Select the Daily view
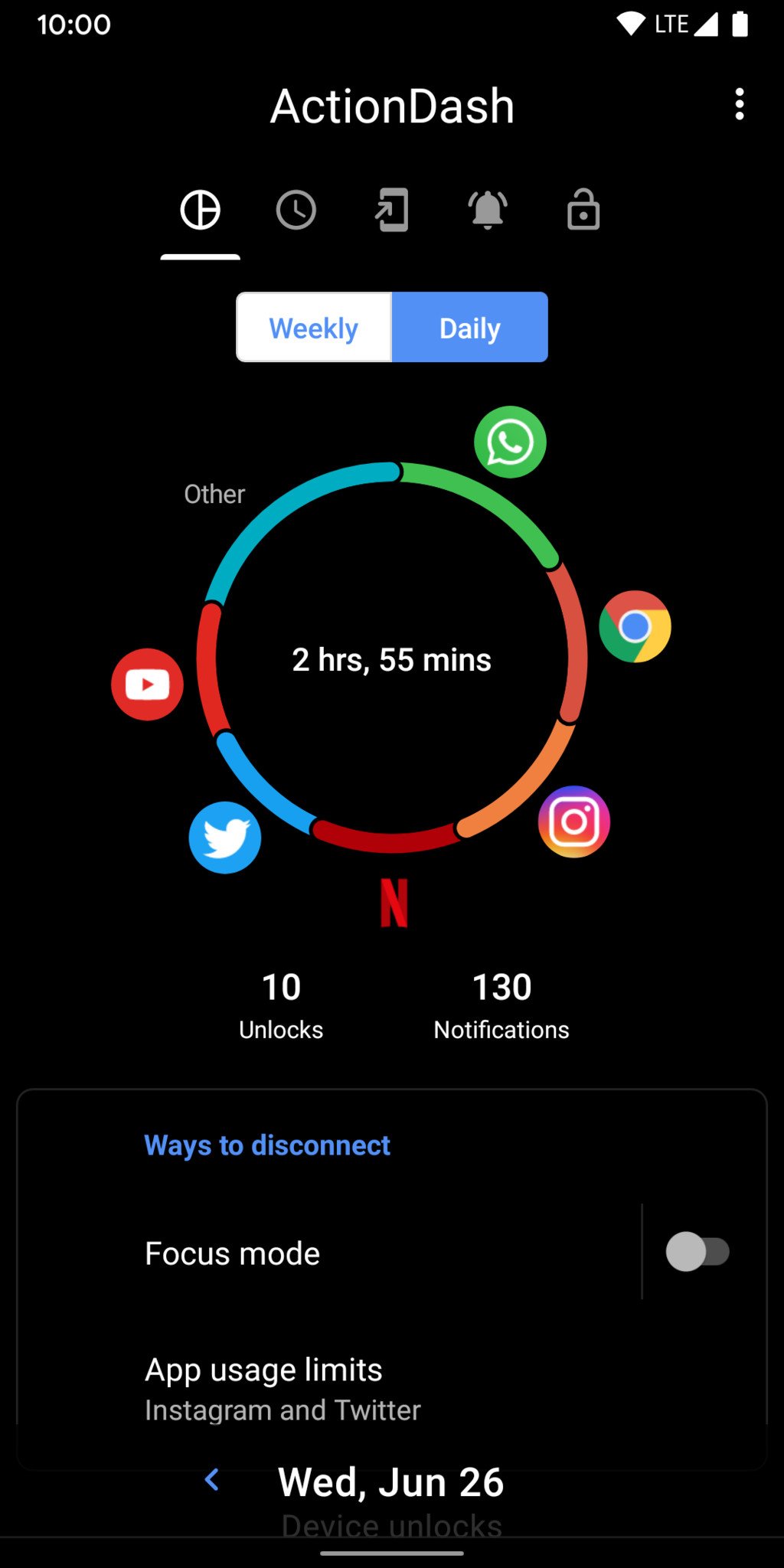 (469, 328)
